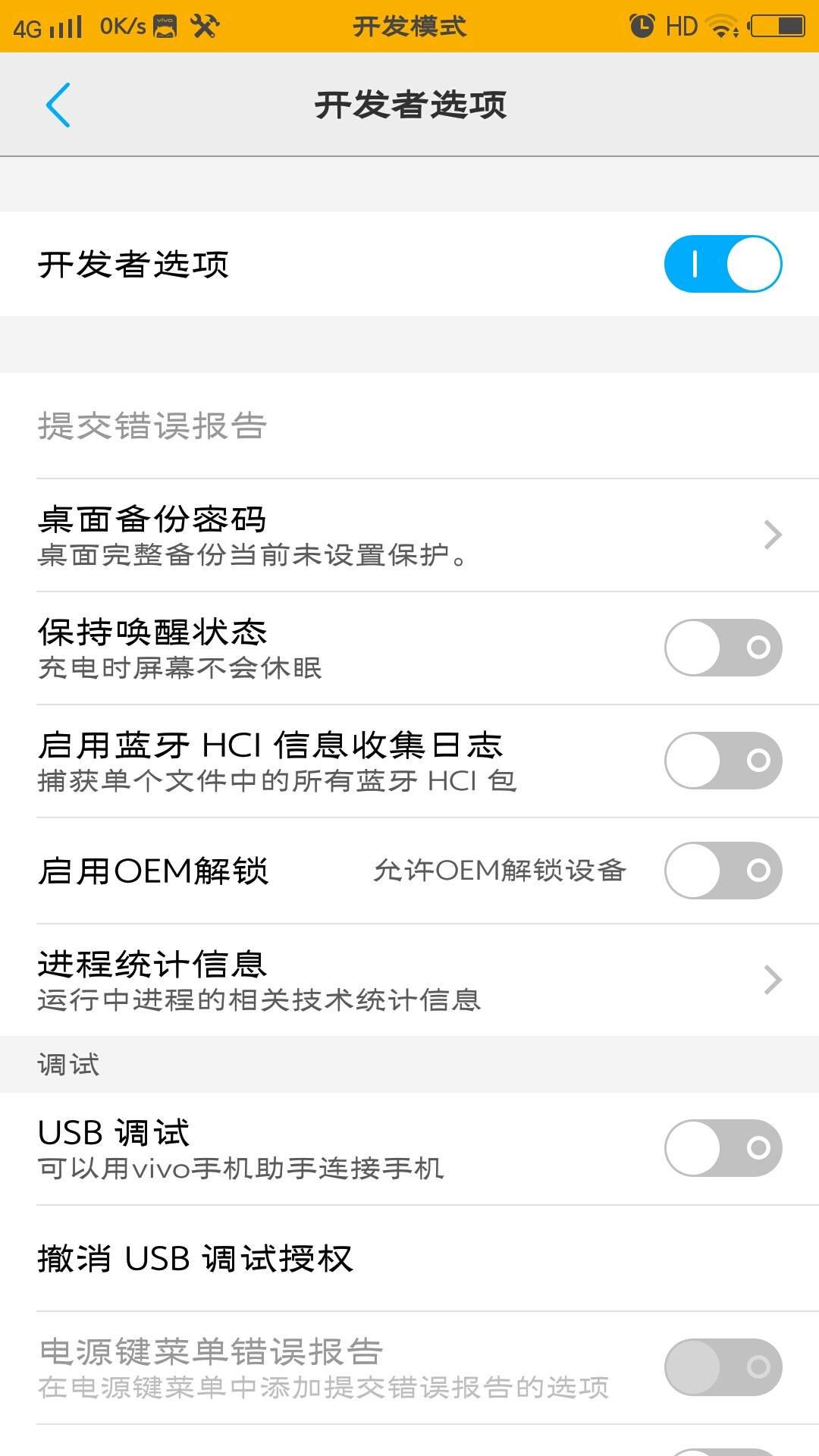Go back from 开发者选项 page

point(58,105)
